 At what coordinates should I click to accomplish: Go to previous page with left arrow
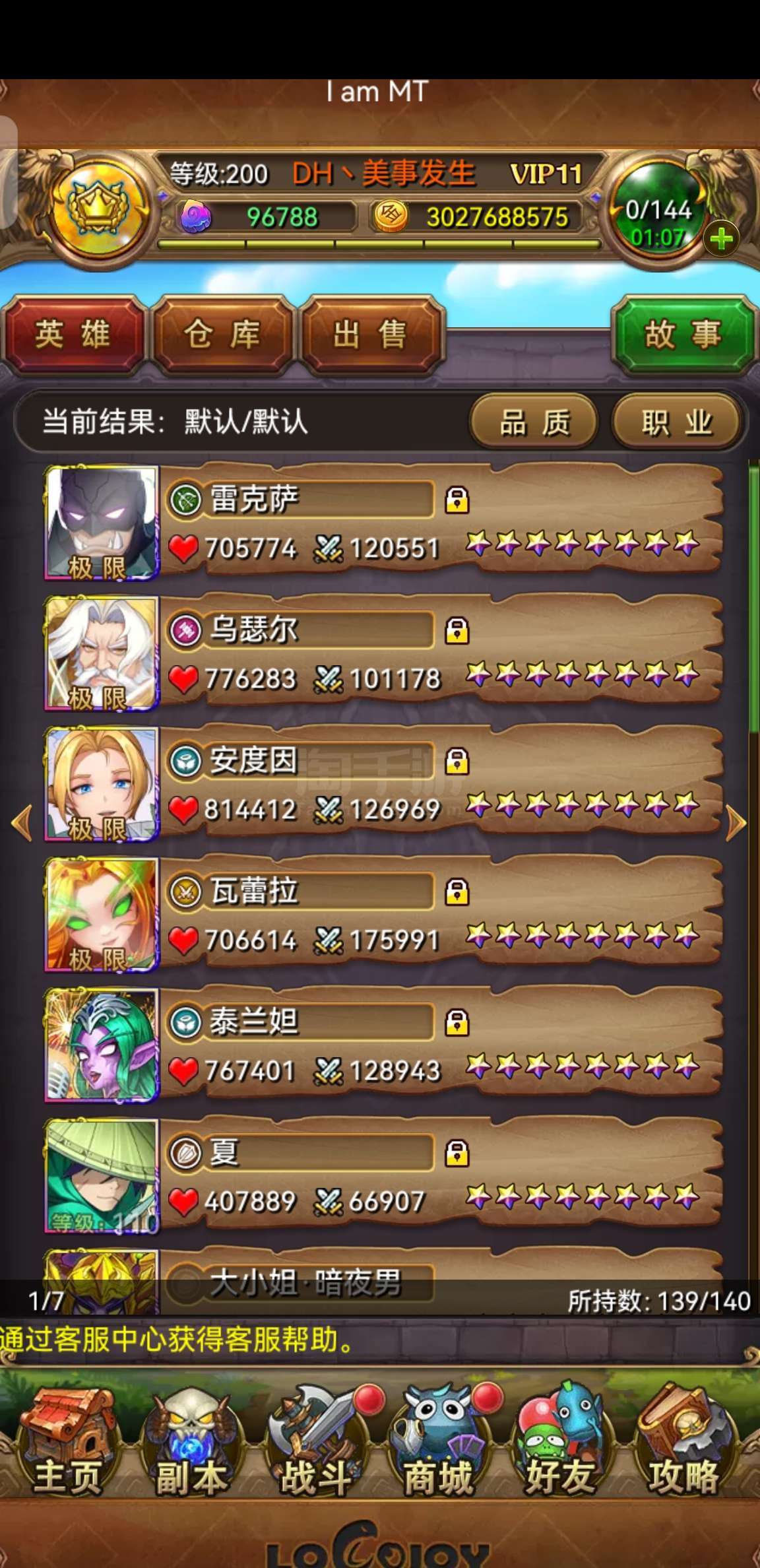22,823
